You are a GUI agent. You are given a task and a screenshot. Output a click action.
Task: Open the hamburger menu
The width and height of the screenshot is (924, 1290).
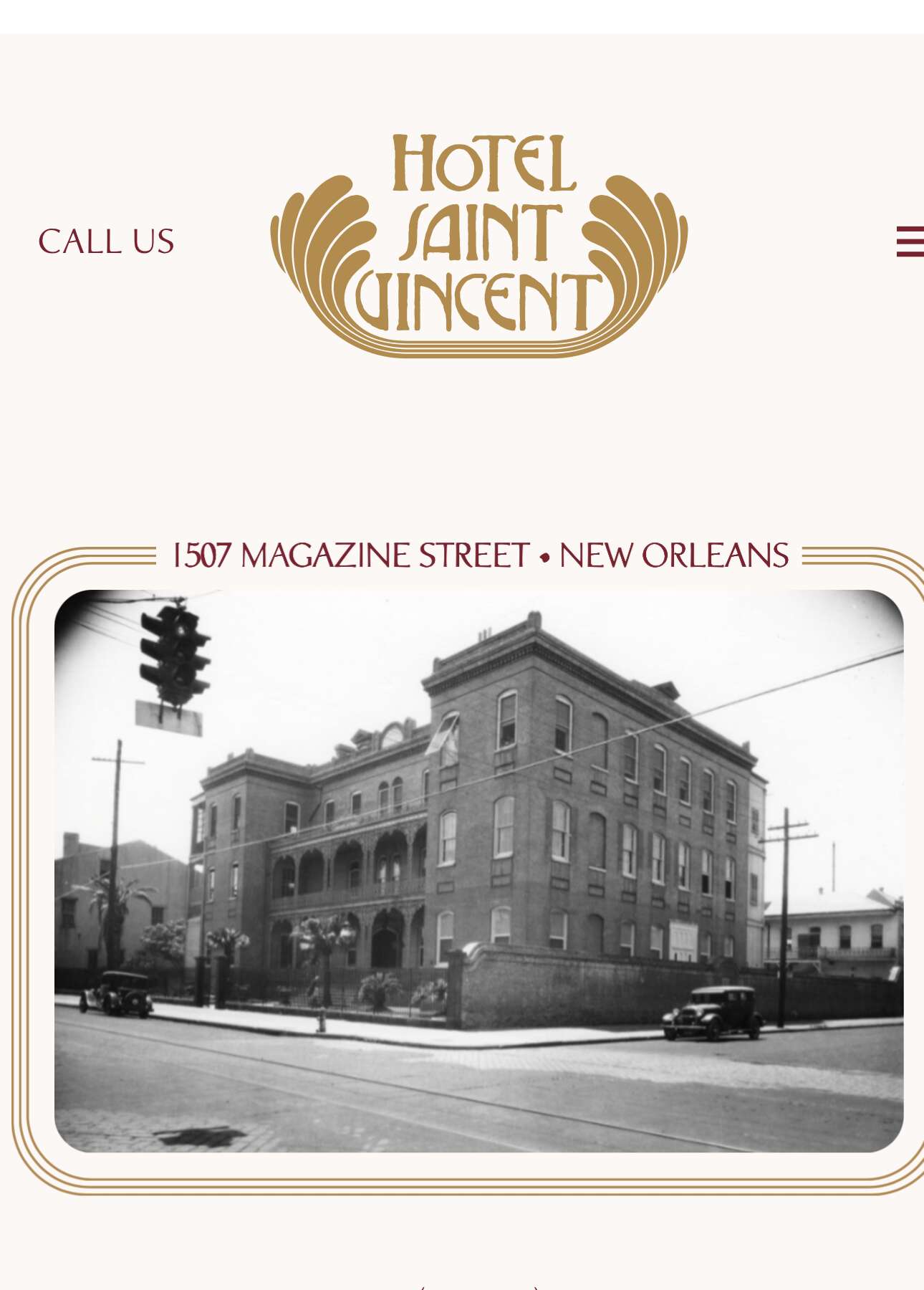pyautogui.click(x=910, y=242)
